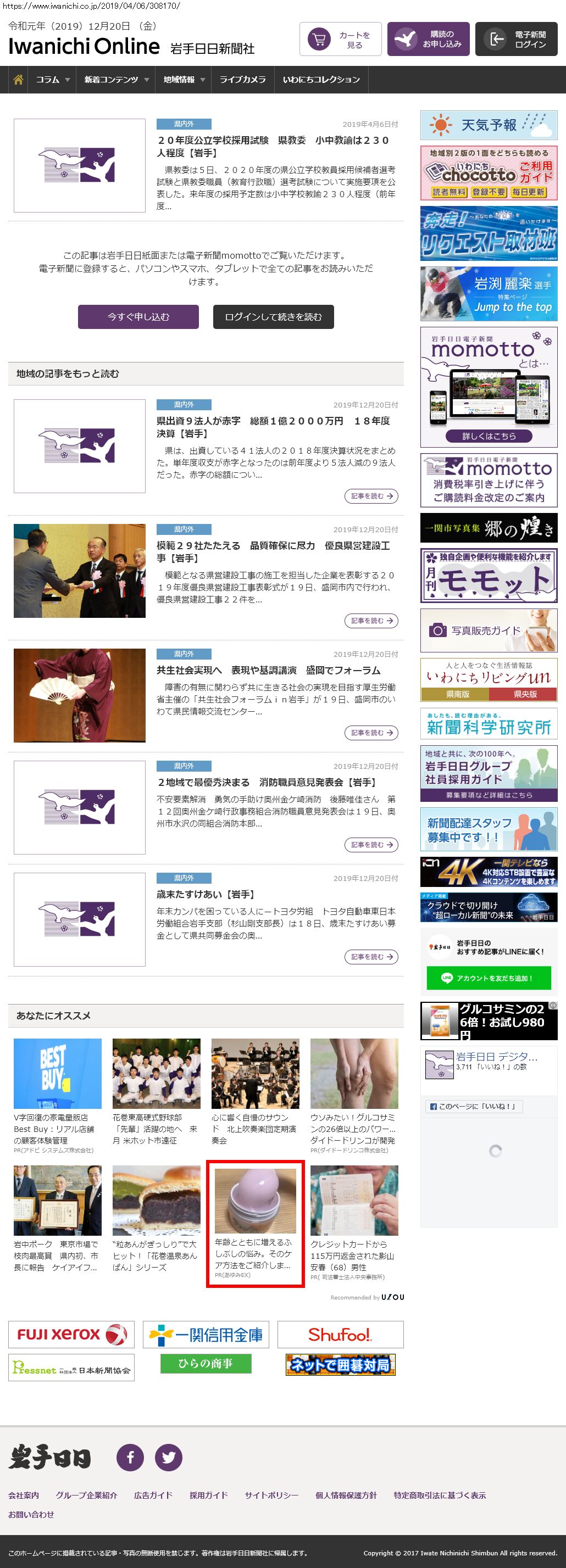
Task: Add LINE account with アカウントを友だち追加
Action: (489, 978)
